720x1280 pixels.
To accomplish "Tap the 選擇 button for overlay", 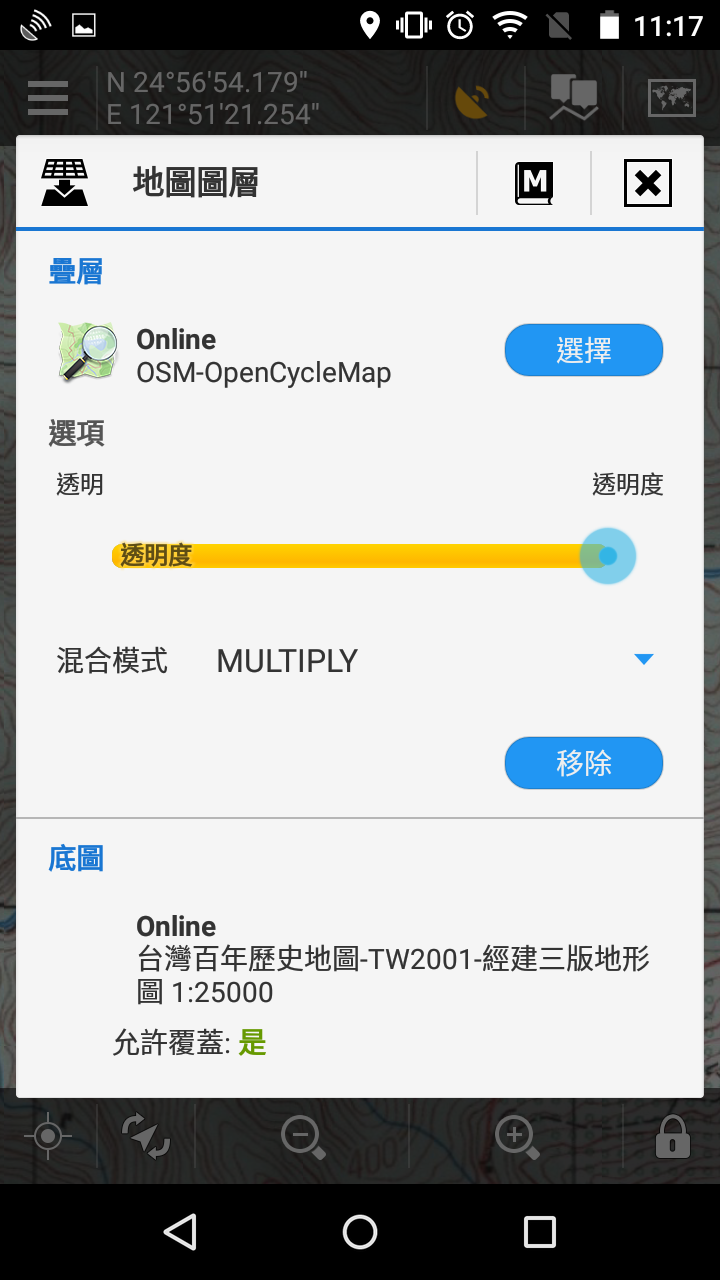I will click(583, 351).
